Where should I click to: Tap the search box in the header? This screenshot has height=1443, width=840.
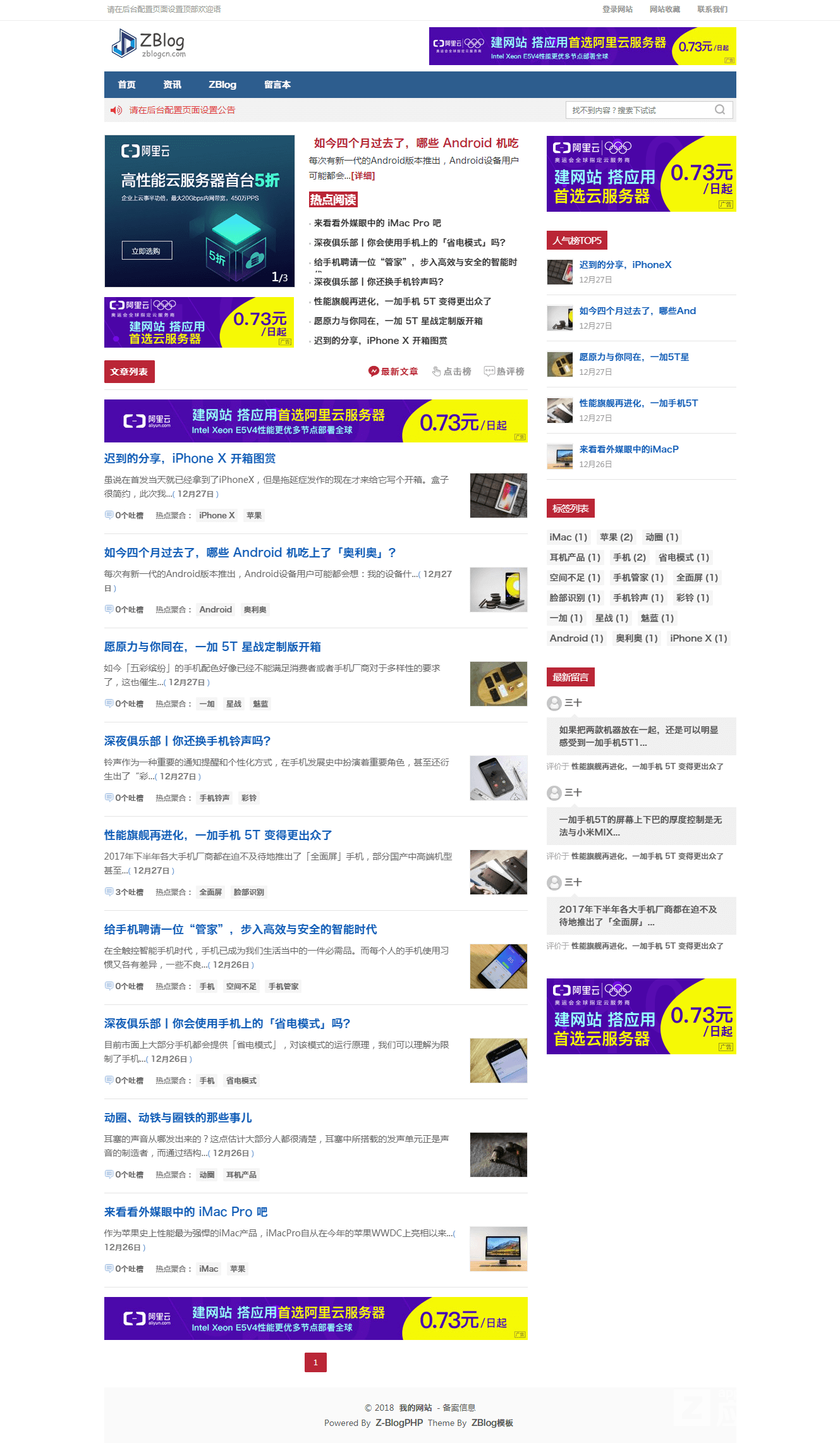coord(638,110)
